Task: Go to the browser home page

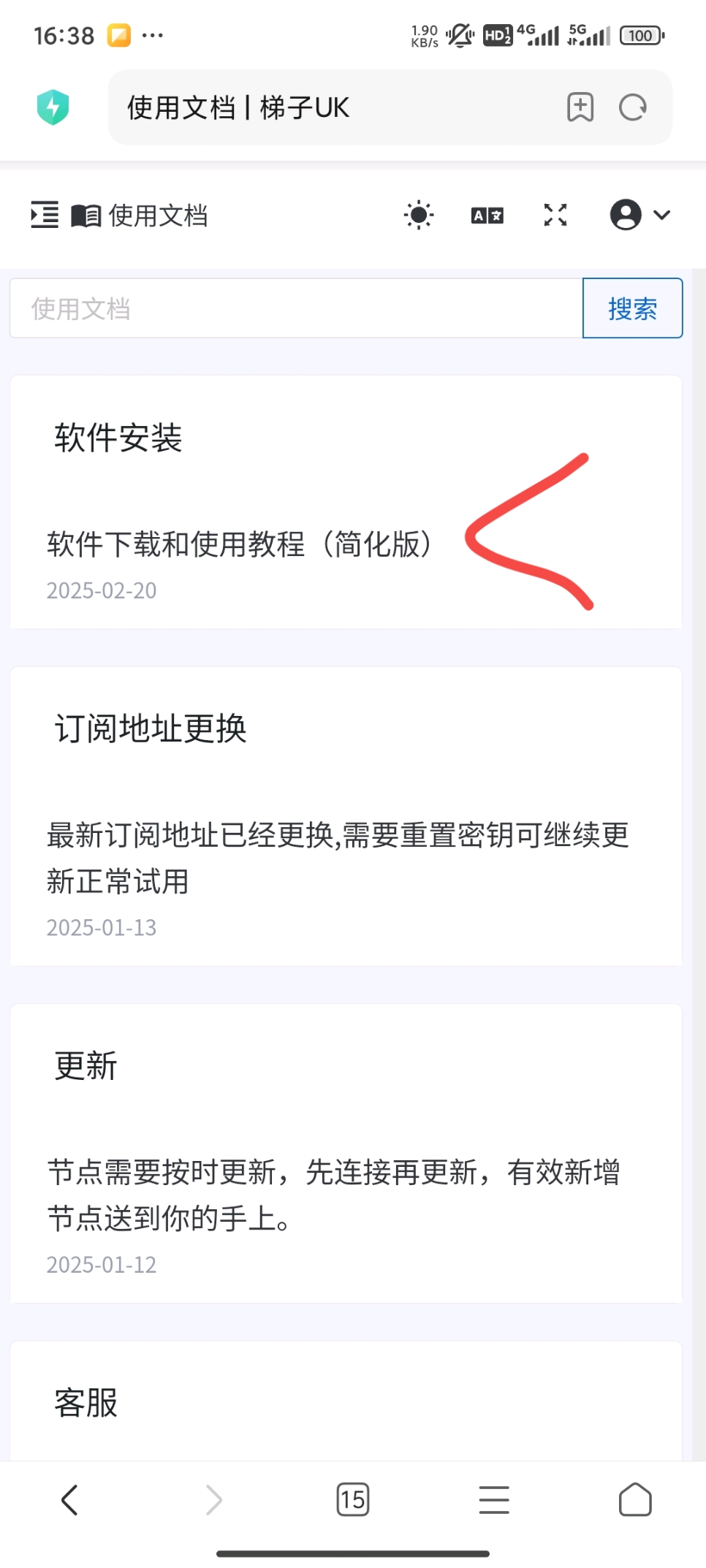Action: [x=634, y=1501]
